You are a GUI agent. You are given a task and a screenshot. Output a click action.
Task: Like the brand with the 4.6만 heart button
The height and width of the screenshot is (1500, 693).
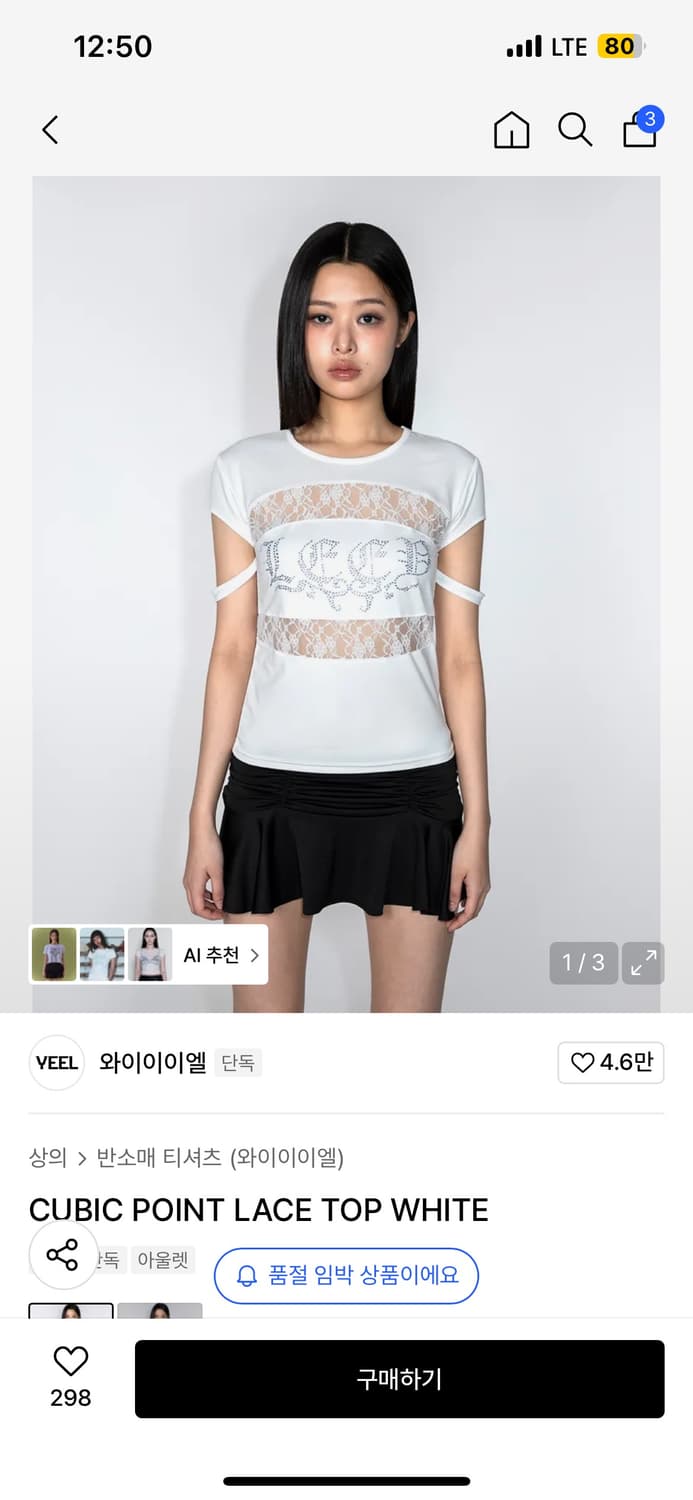[x=610, y=1062]
